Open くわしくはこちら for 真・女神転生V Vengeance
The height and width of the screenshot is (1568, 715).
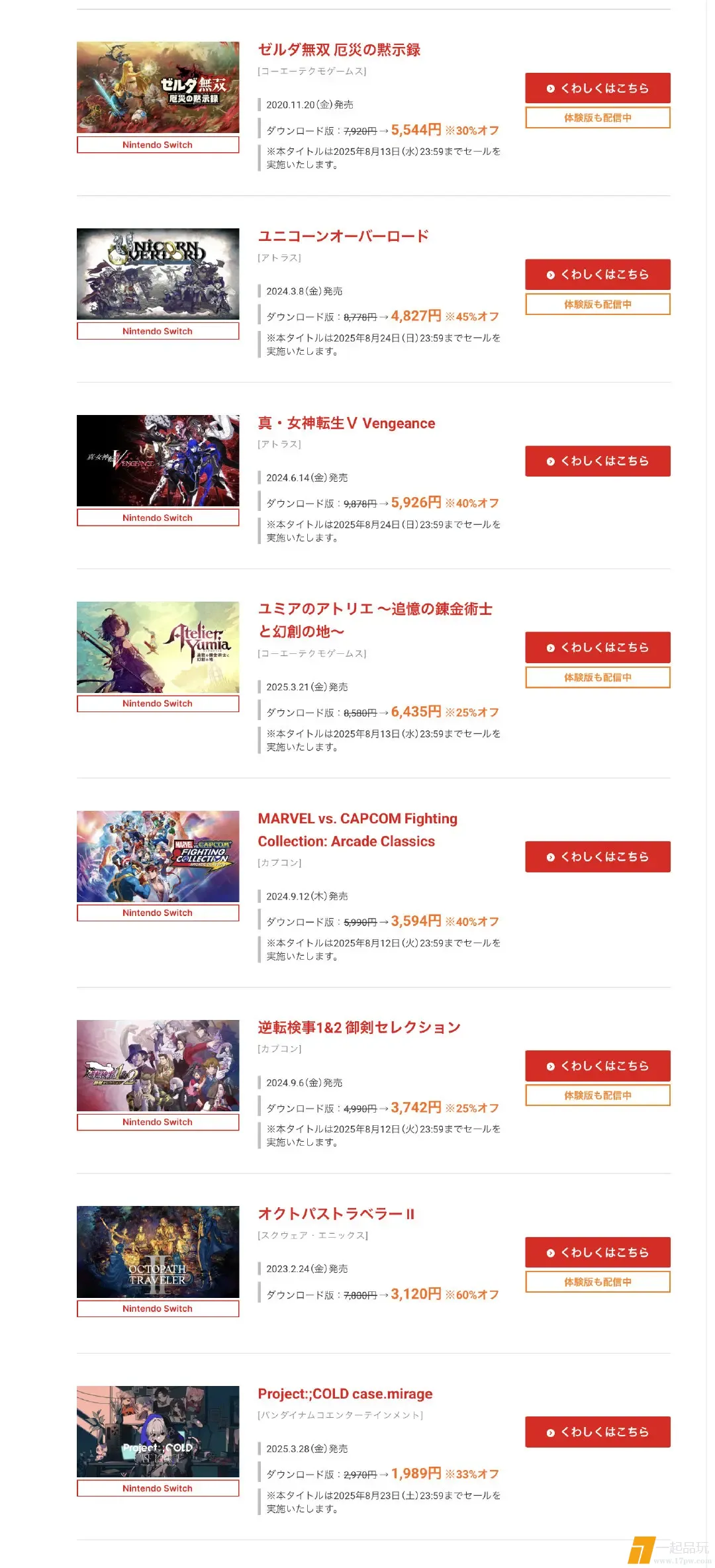pyautogui.click(x=597, y=461)
